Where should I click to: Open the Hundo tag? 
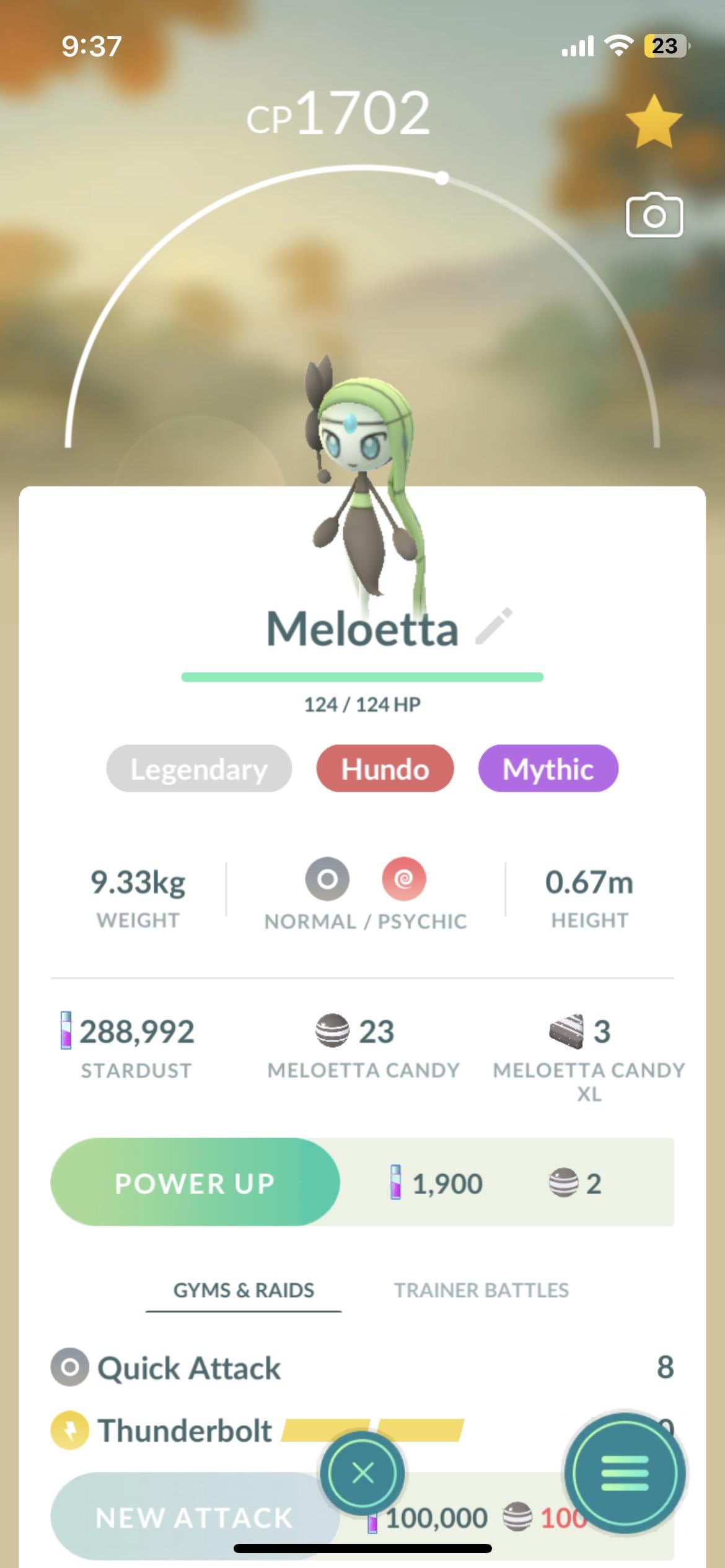(x=385, y=769)
